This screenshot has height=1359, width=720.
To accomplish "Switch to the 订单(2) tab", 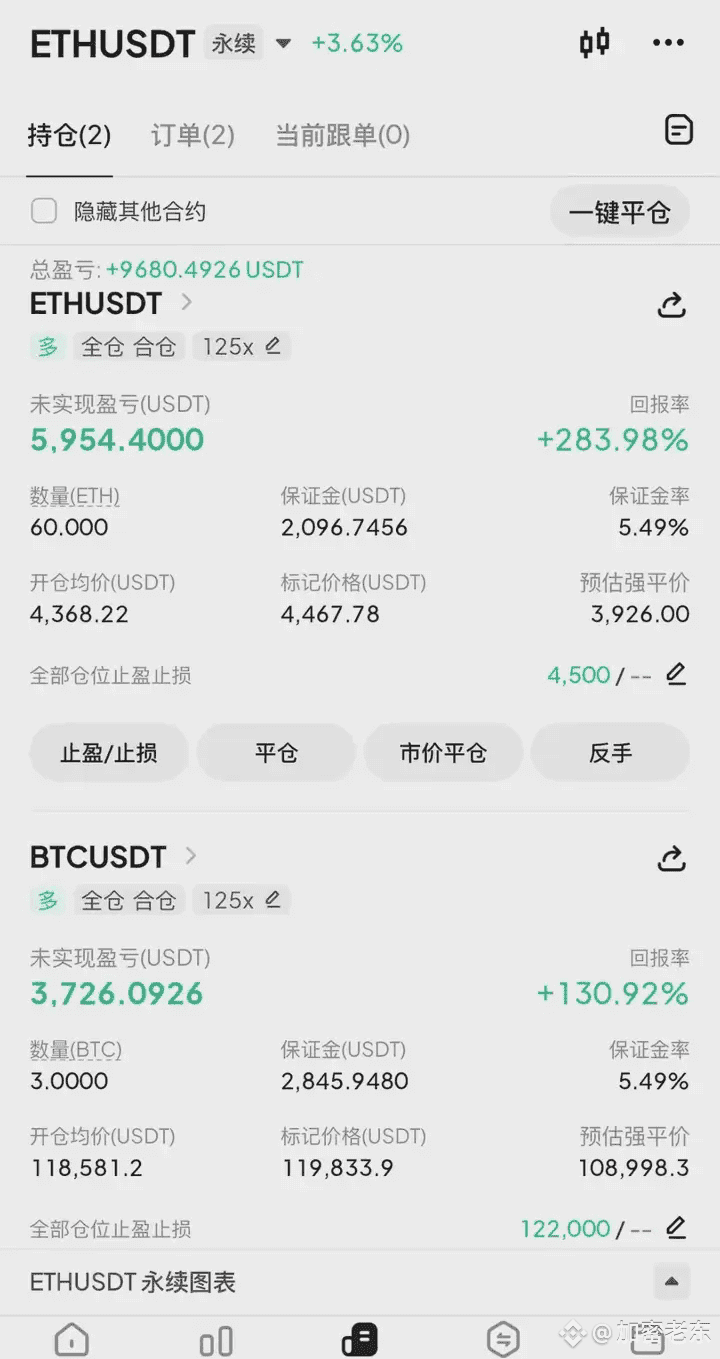I will (x=193, y=135).
